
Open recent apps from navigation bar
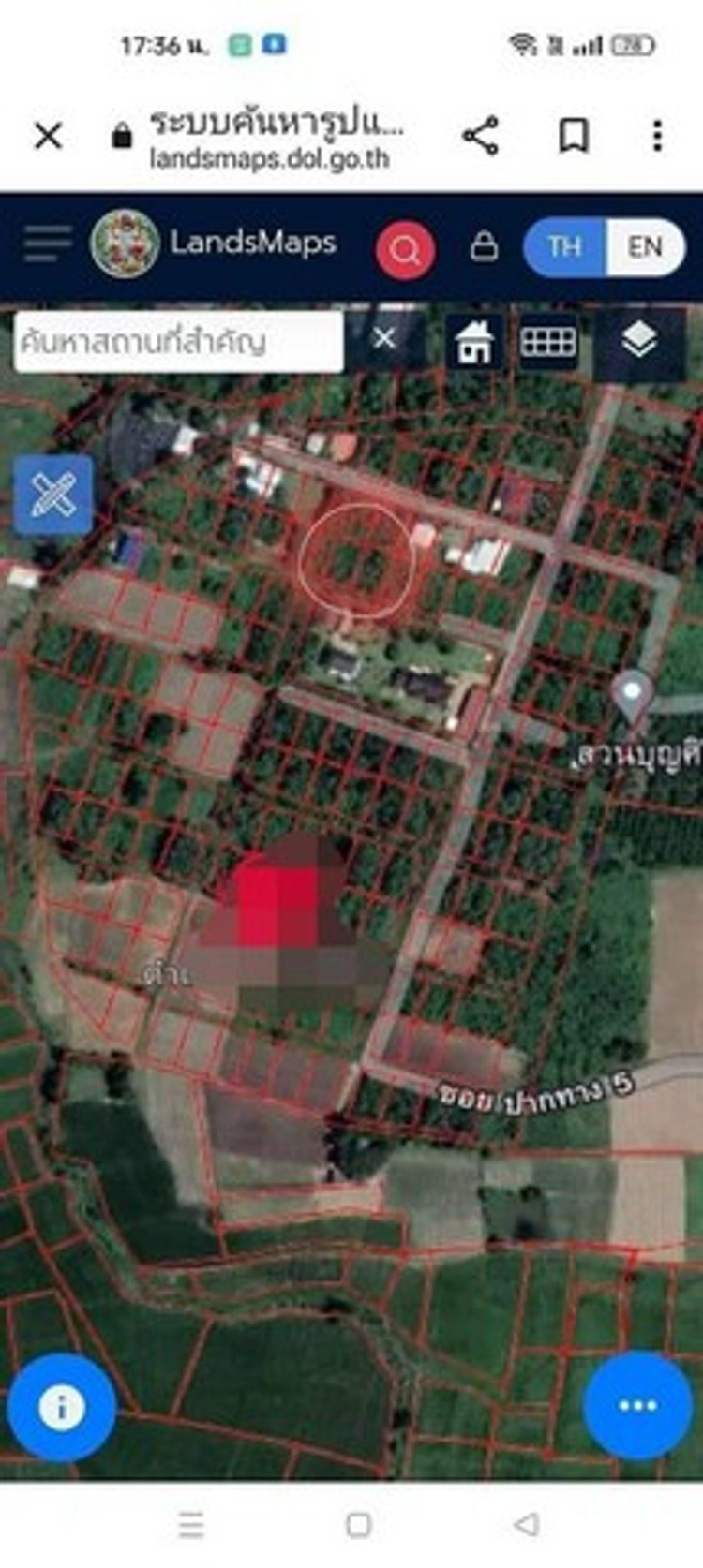[191, 1525]
